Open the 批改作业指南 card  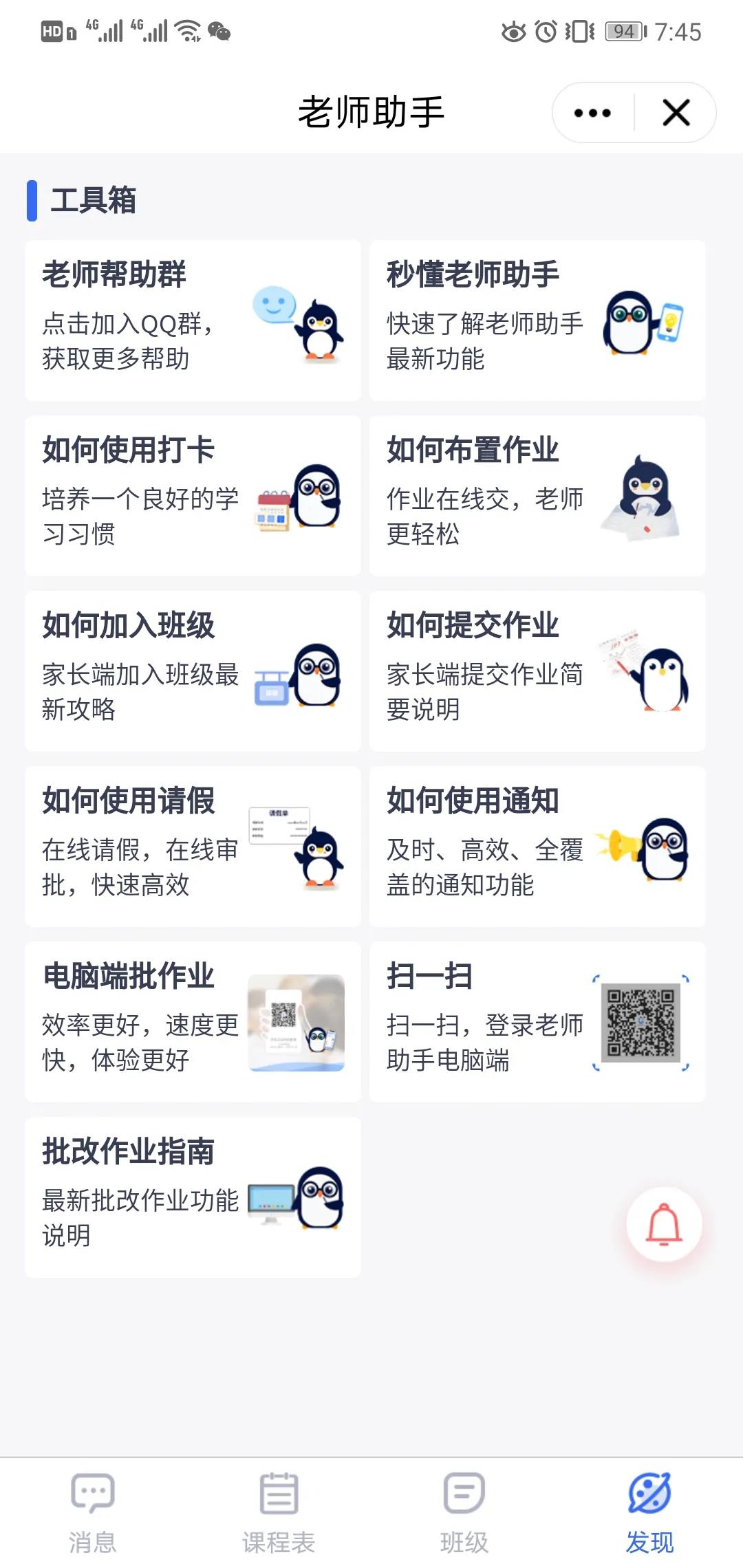[x=193, y=1197]
